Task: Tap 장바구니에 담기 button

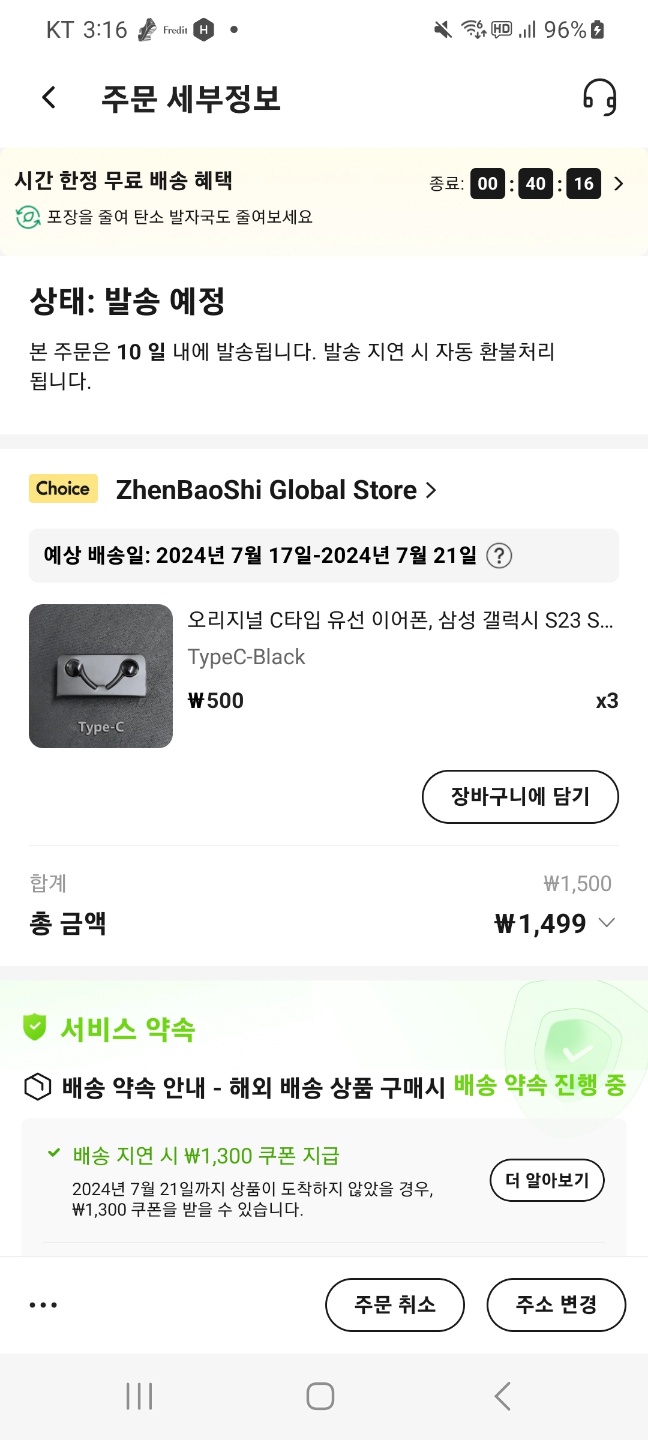Action: click(x=520, y=796)
